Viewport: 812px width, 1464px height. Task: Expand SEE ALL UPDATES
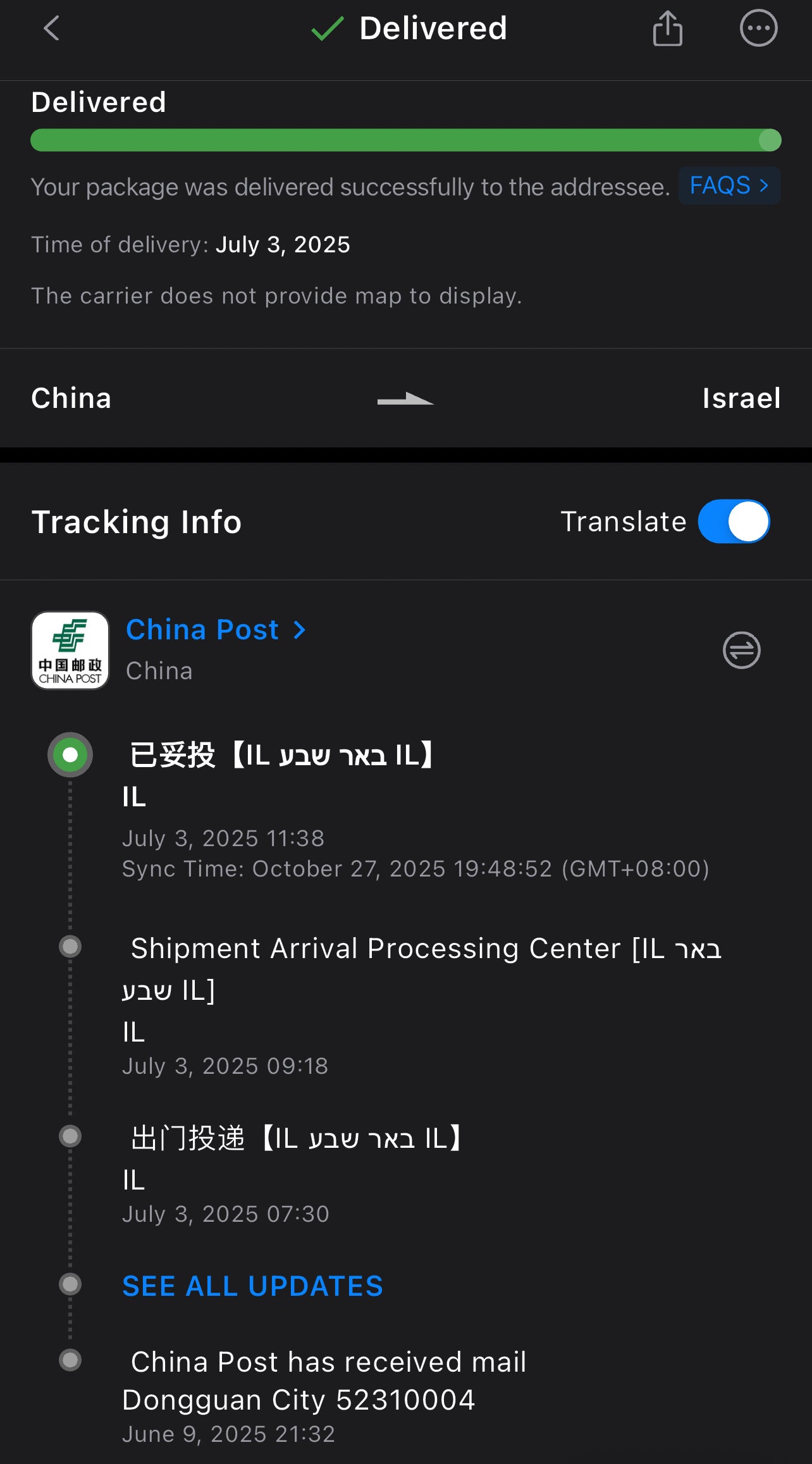pos(252,1286)
